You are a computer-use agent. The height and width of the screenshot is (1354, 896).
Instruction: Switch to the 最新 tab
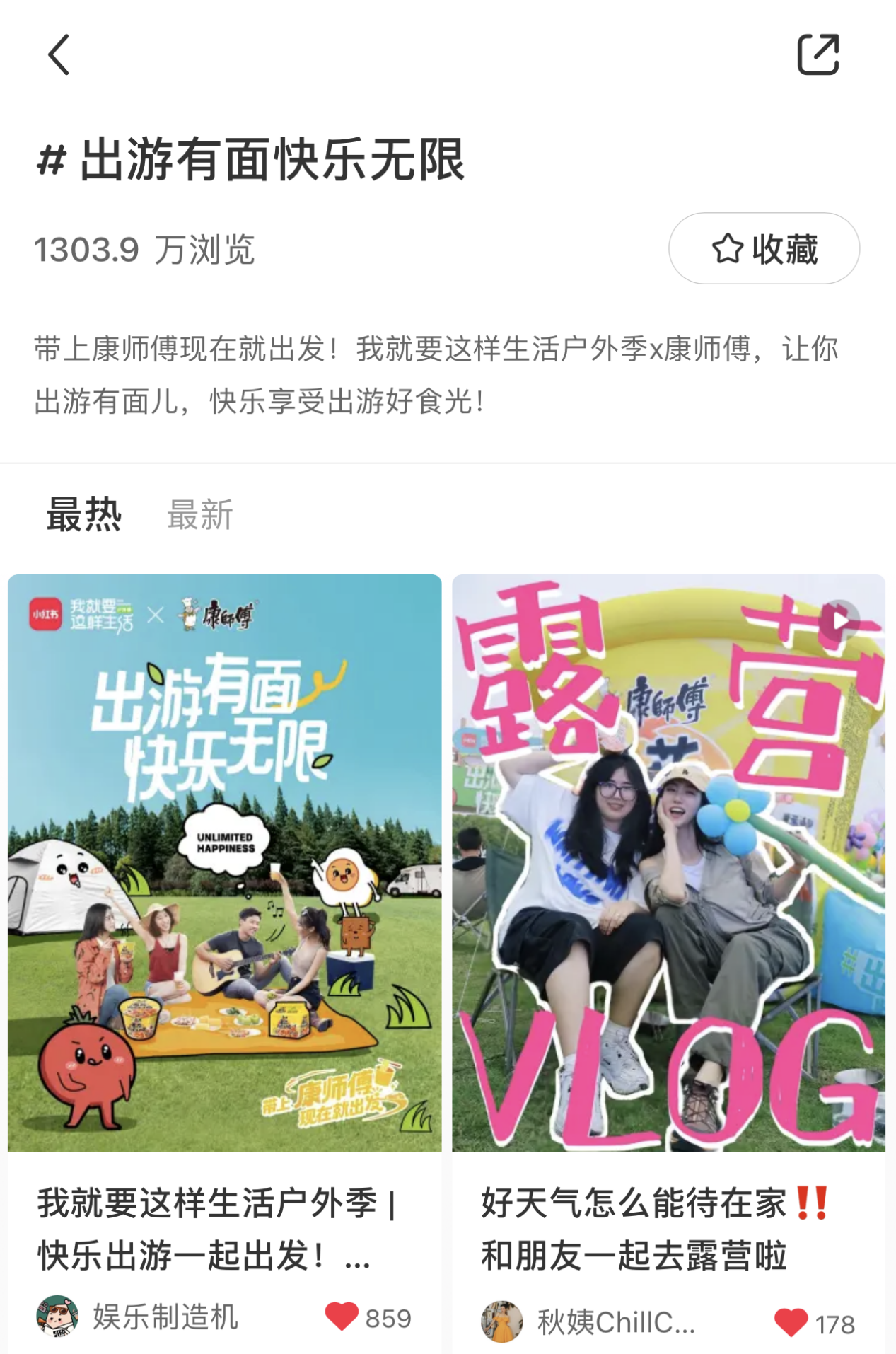(200, 514)
